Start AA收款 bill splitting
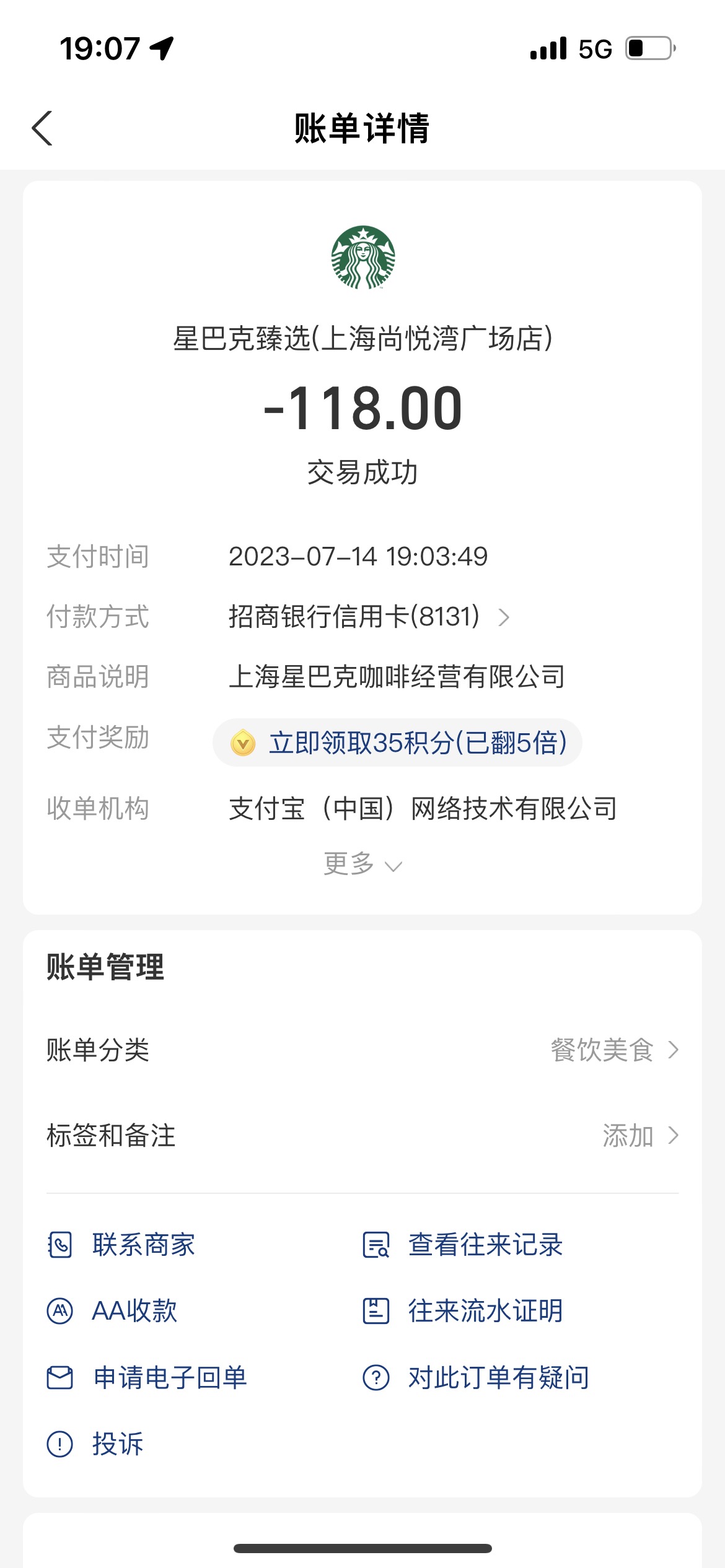Viewport: 725px width, 1568px height. [112, 1311]
